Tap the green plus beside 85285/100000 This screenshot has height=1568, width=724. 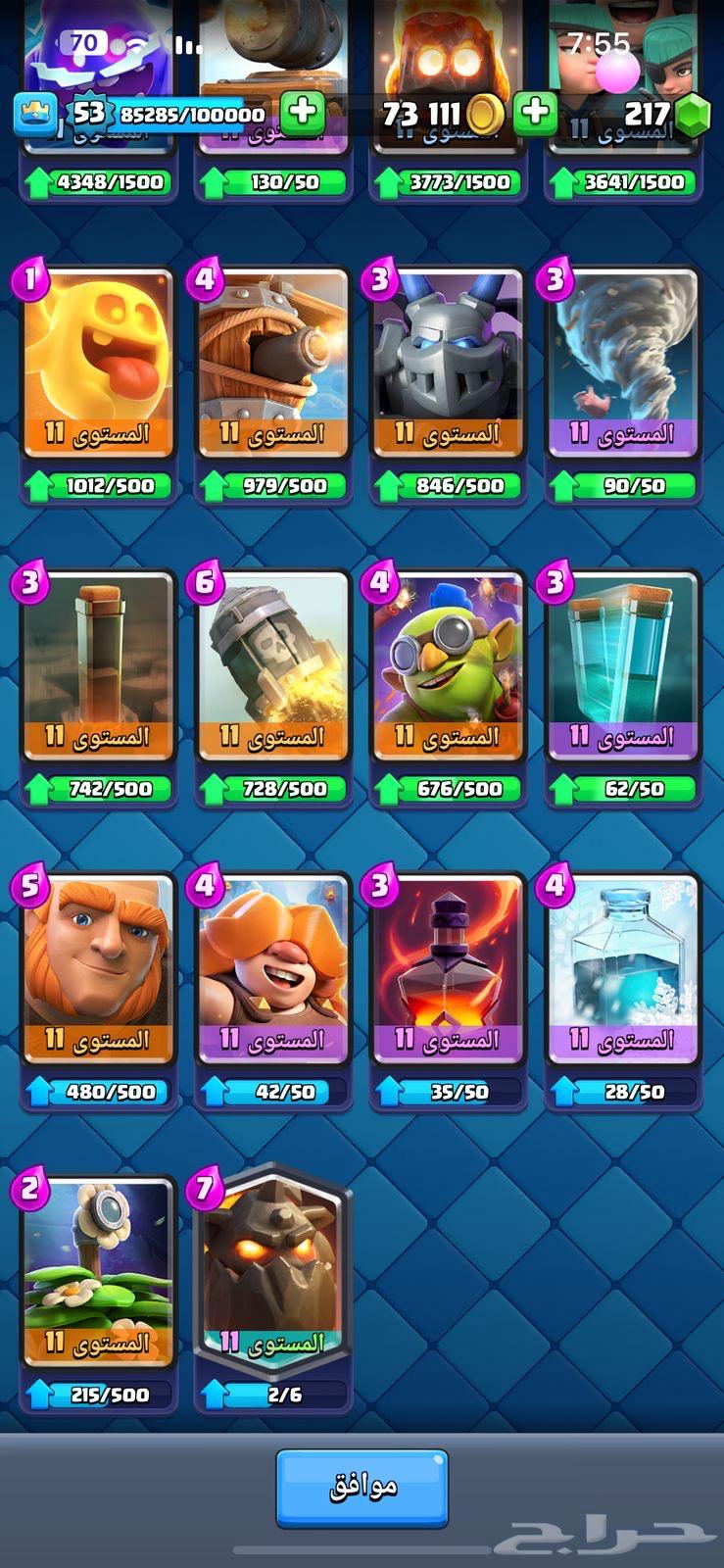pos(303,113)
